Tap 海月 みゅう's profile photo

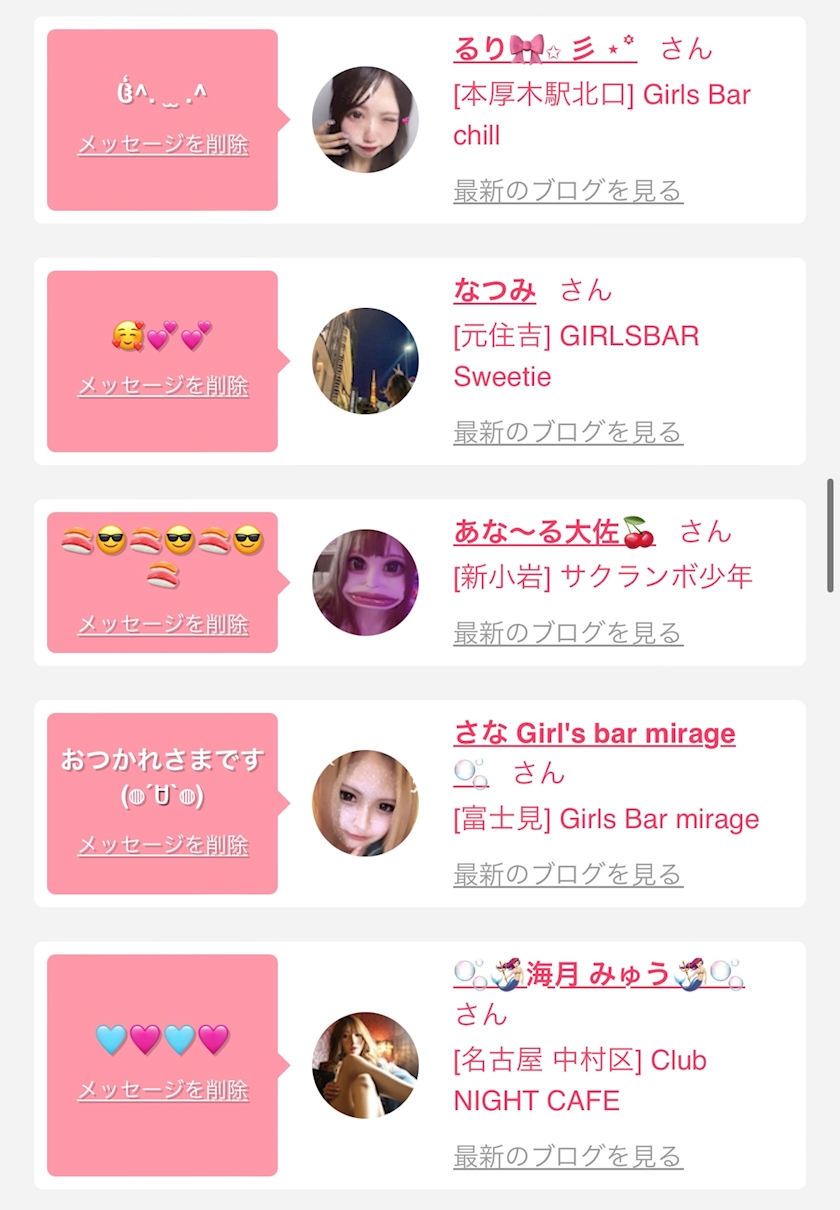(365, 1065)
